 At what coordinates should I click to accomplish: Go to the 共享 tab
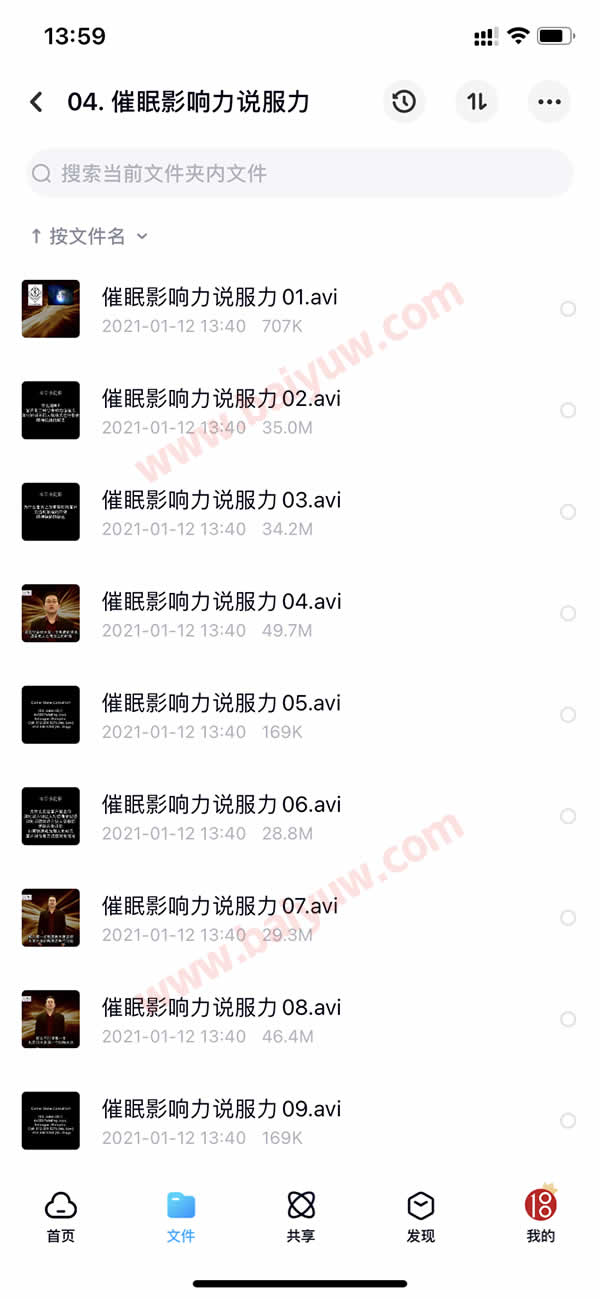point(301,1217)
